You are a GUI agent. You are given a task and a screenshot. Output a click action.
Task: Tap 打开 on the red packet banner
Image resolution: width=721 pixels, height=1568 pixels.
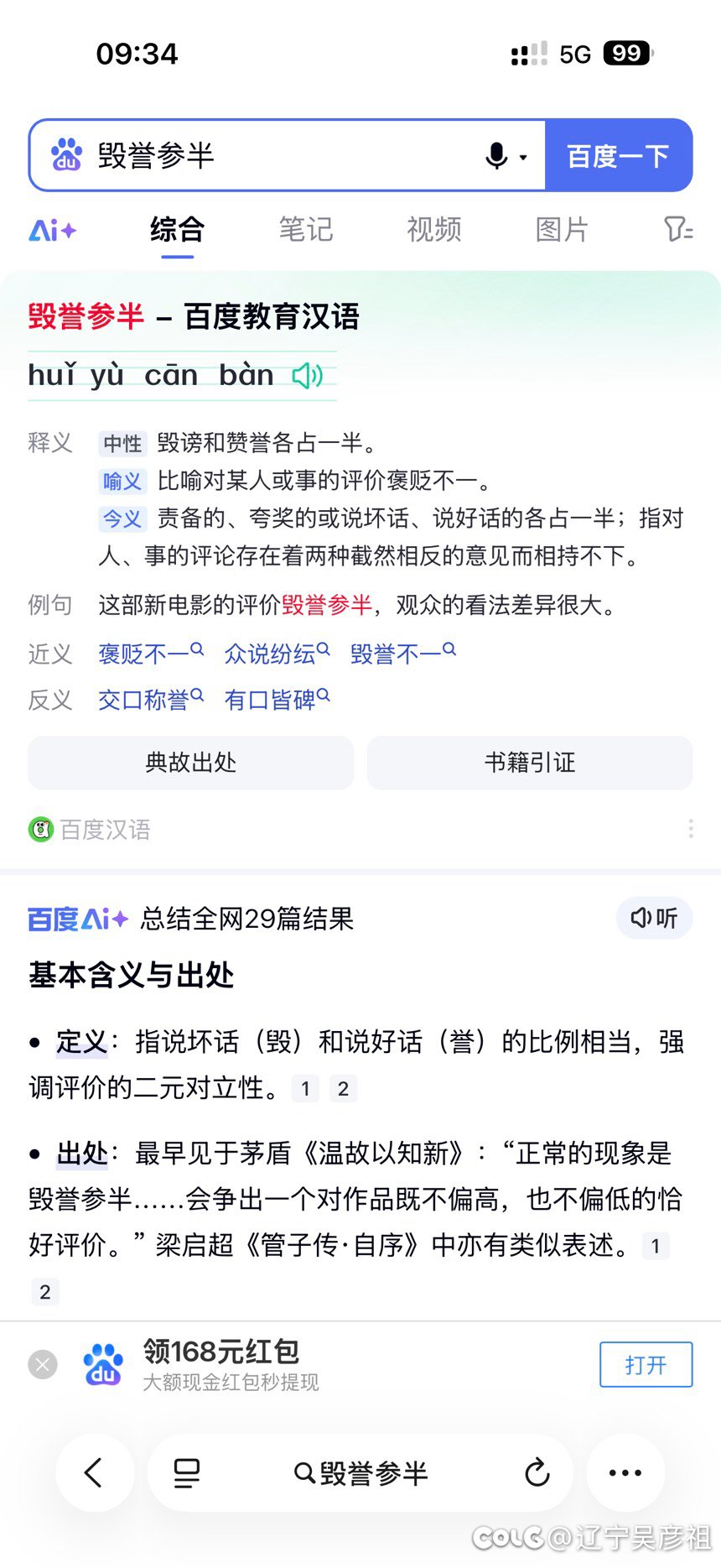coord(646,1365)
